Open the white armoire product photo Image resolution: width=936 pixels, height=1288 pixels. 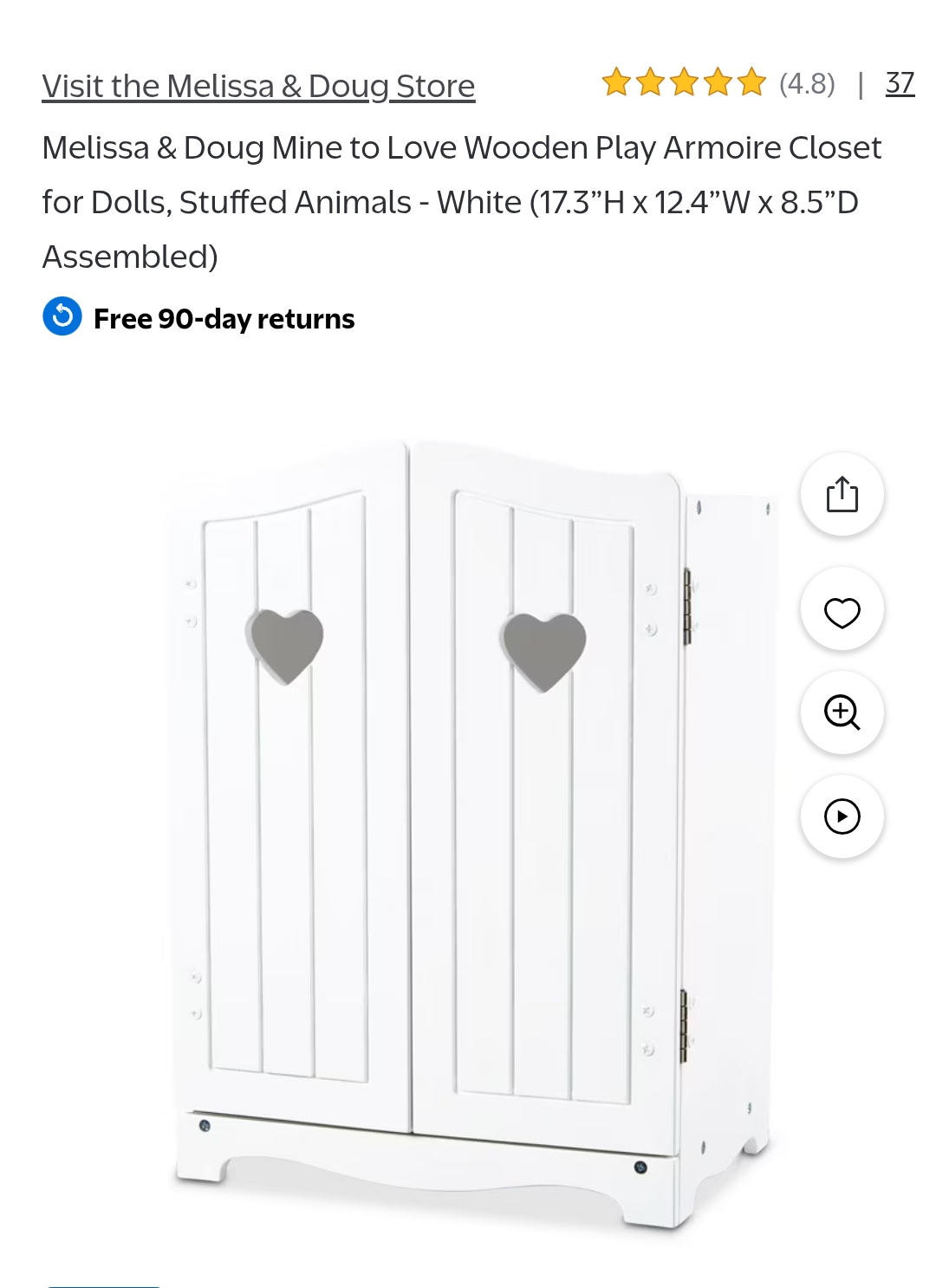coord(468,832)
